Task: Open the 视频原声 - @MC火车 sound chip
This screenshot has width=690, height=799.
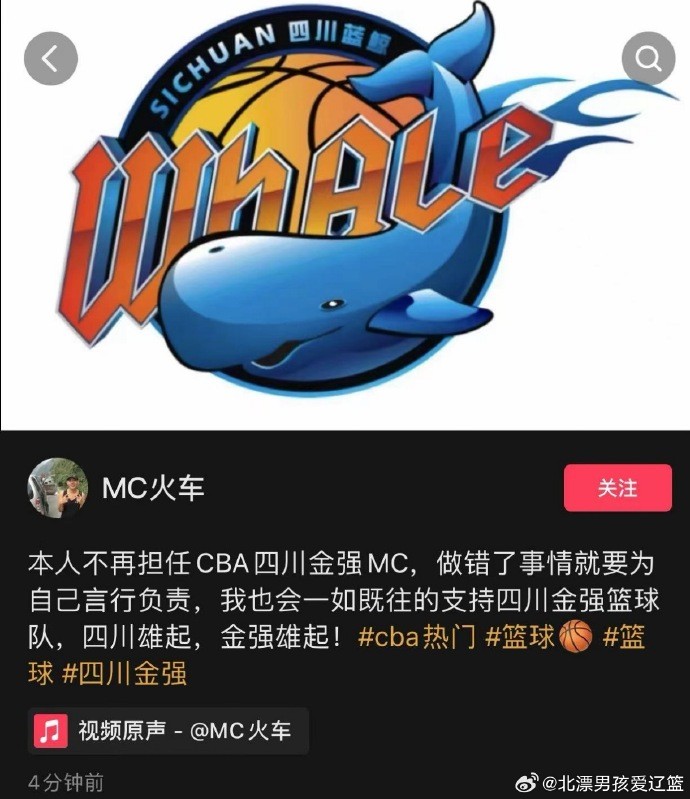Action: [168, 731]
